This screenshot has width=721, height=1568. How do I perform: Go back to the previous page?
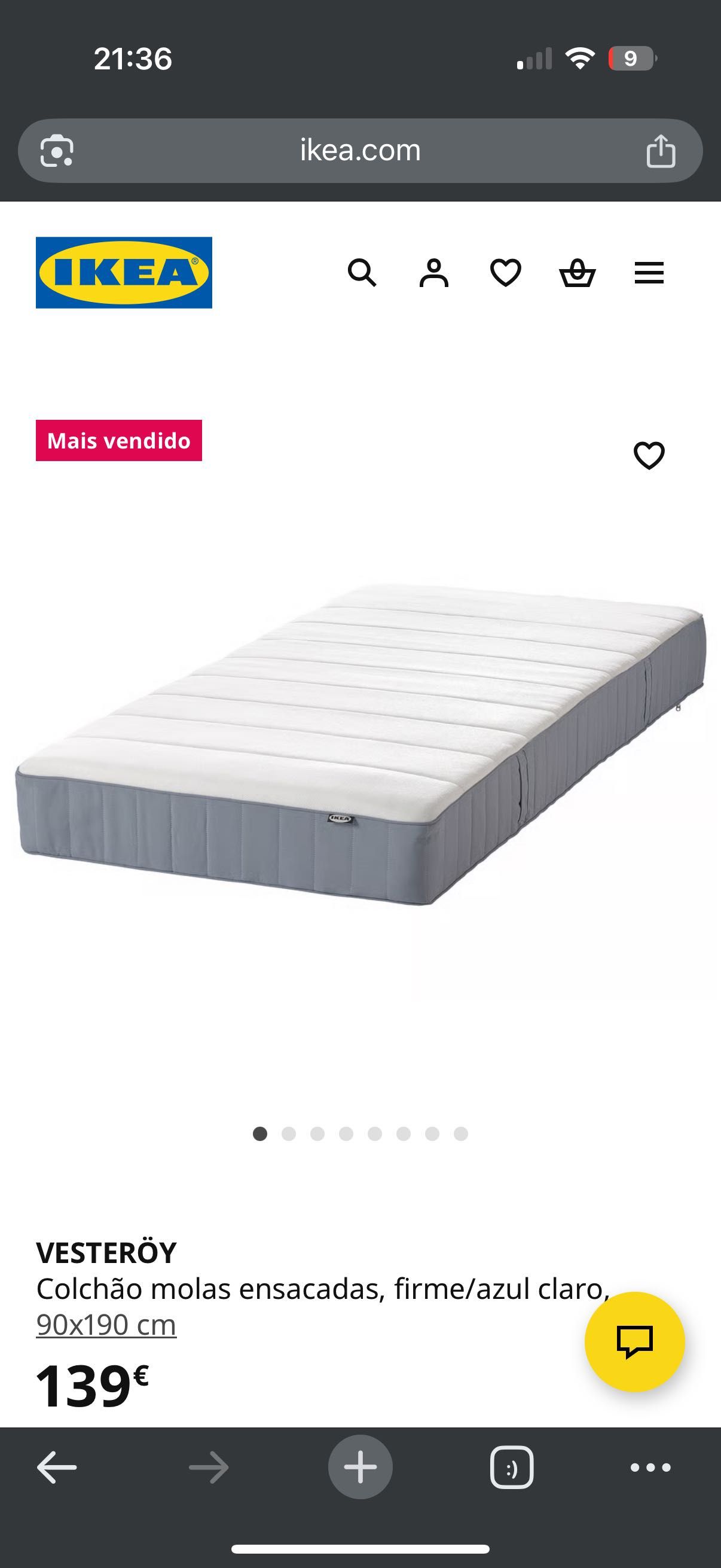[x=57, y=1468]
